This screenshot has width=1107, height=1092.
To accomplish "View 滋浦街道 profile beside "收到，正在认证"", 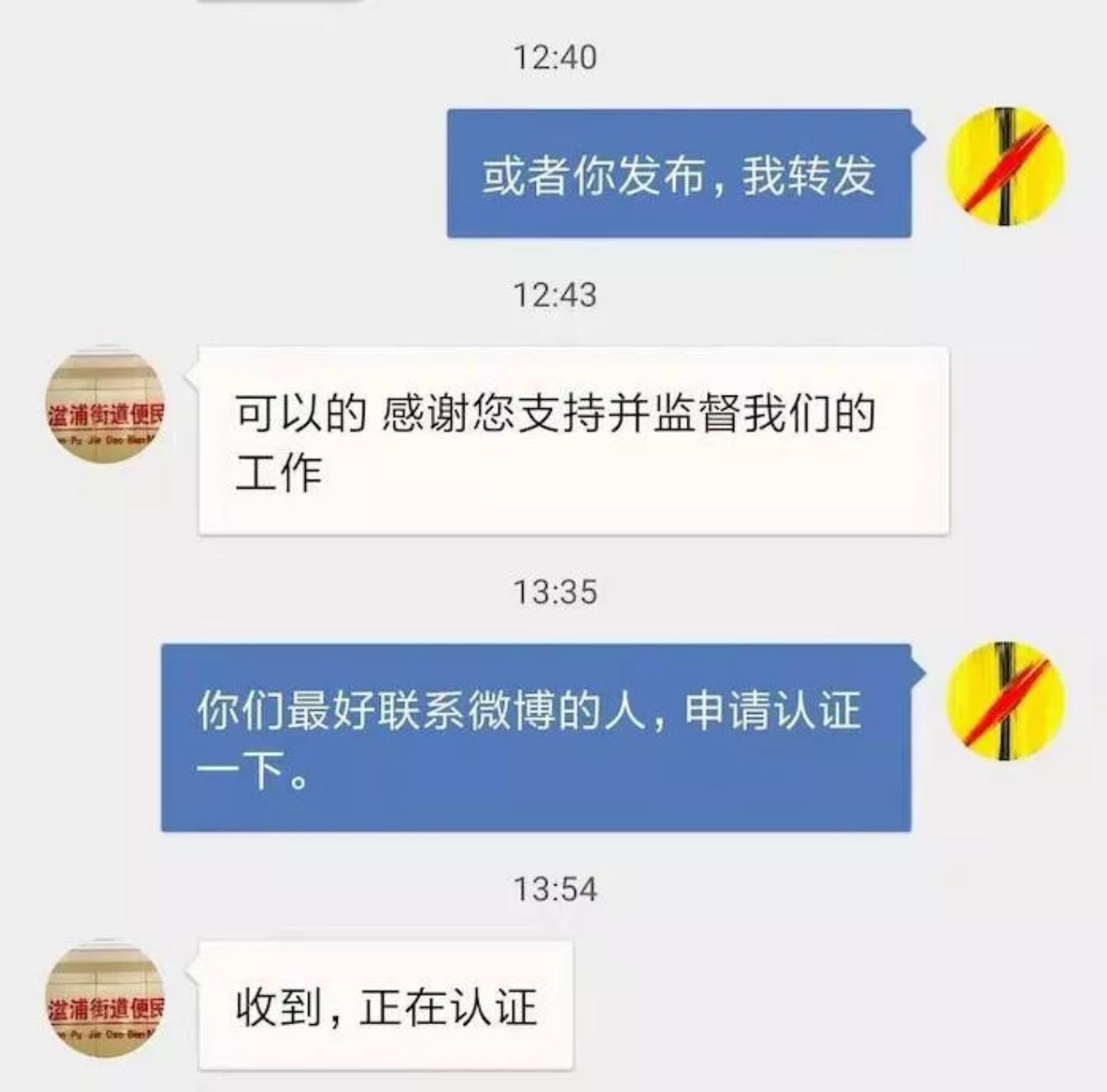I will click(106, 1000).
